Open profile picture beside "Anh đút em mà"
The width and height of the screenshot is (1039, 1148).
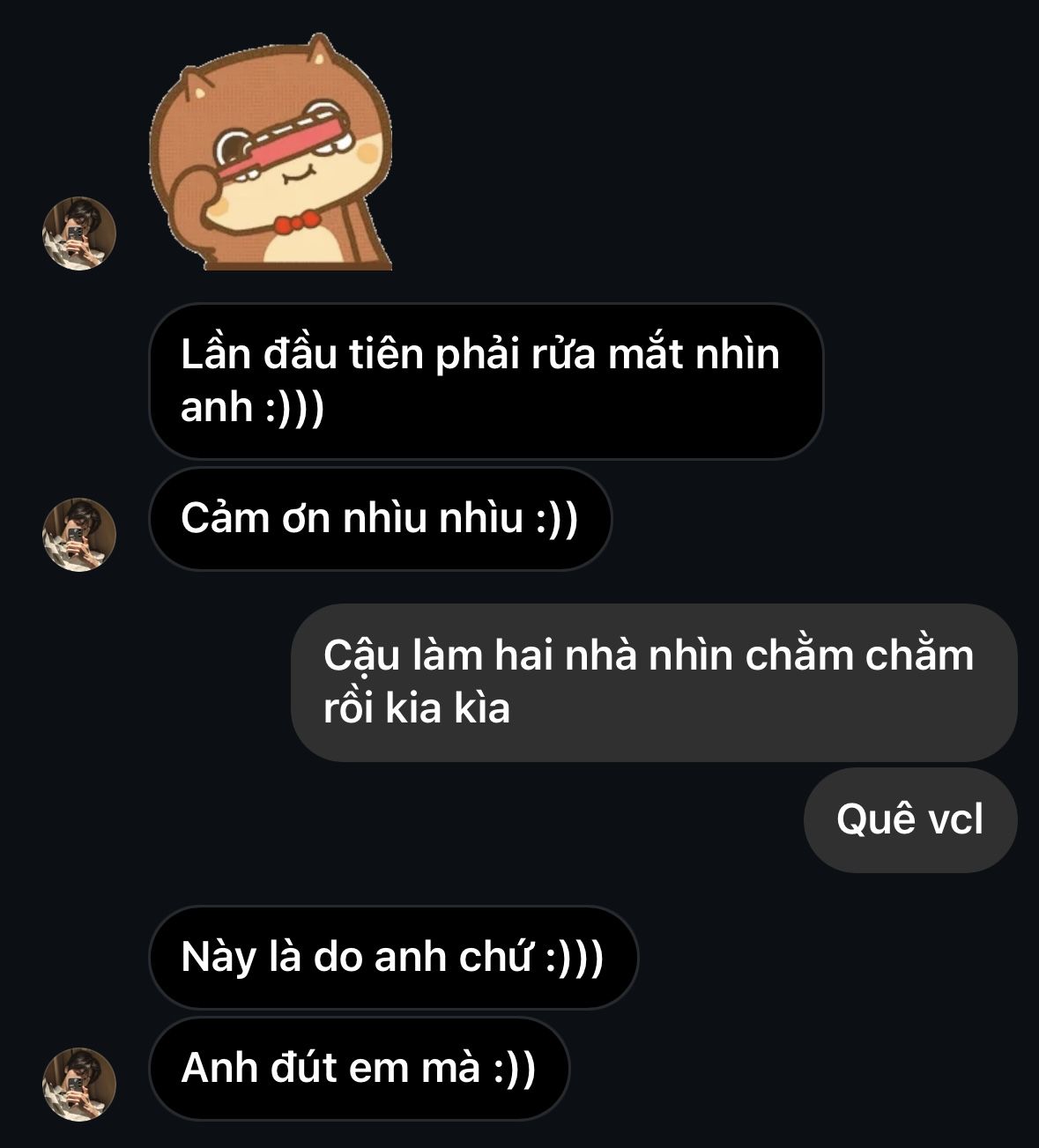[79, 1084]
